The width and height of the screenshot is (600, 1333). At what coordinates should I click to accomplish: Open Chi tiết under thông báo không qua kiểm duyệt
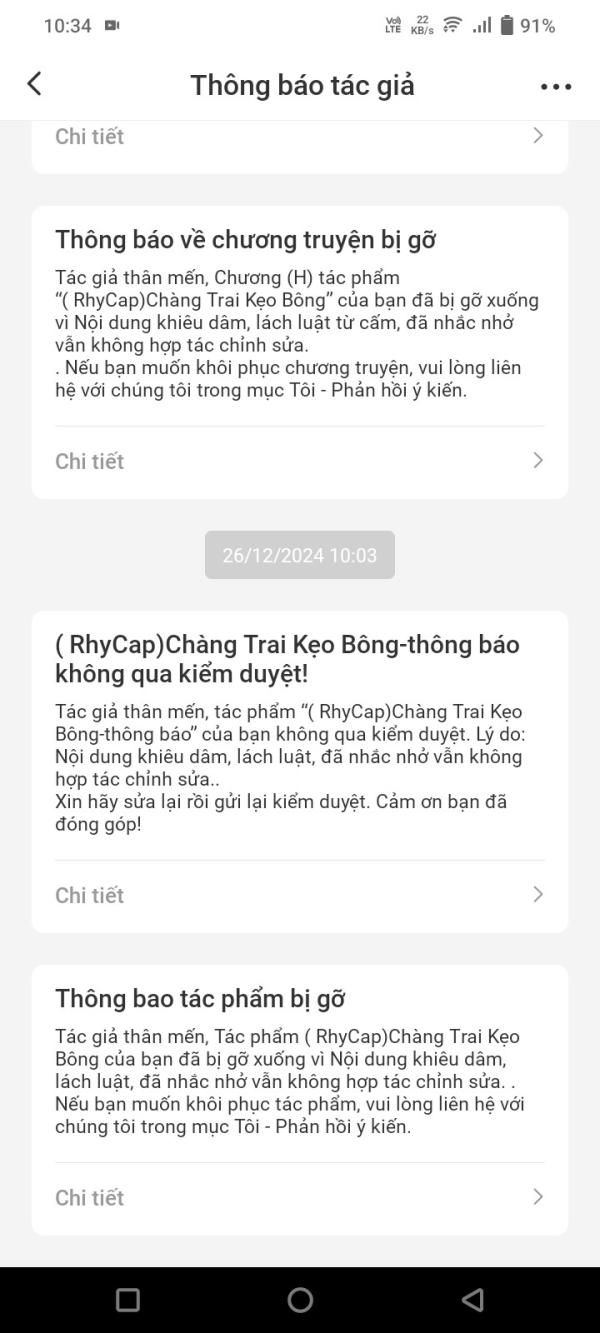click(x=300, y=895)
